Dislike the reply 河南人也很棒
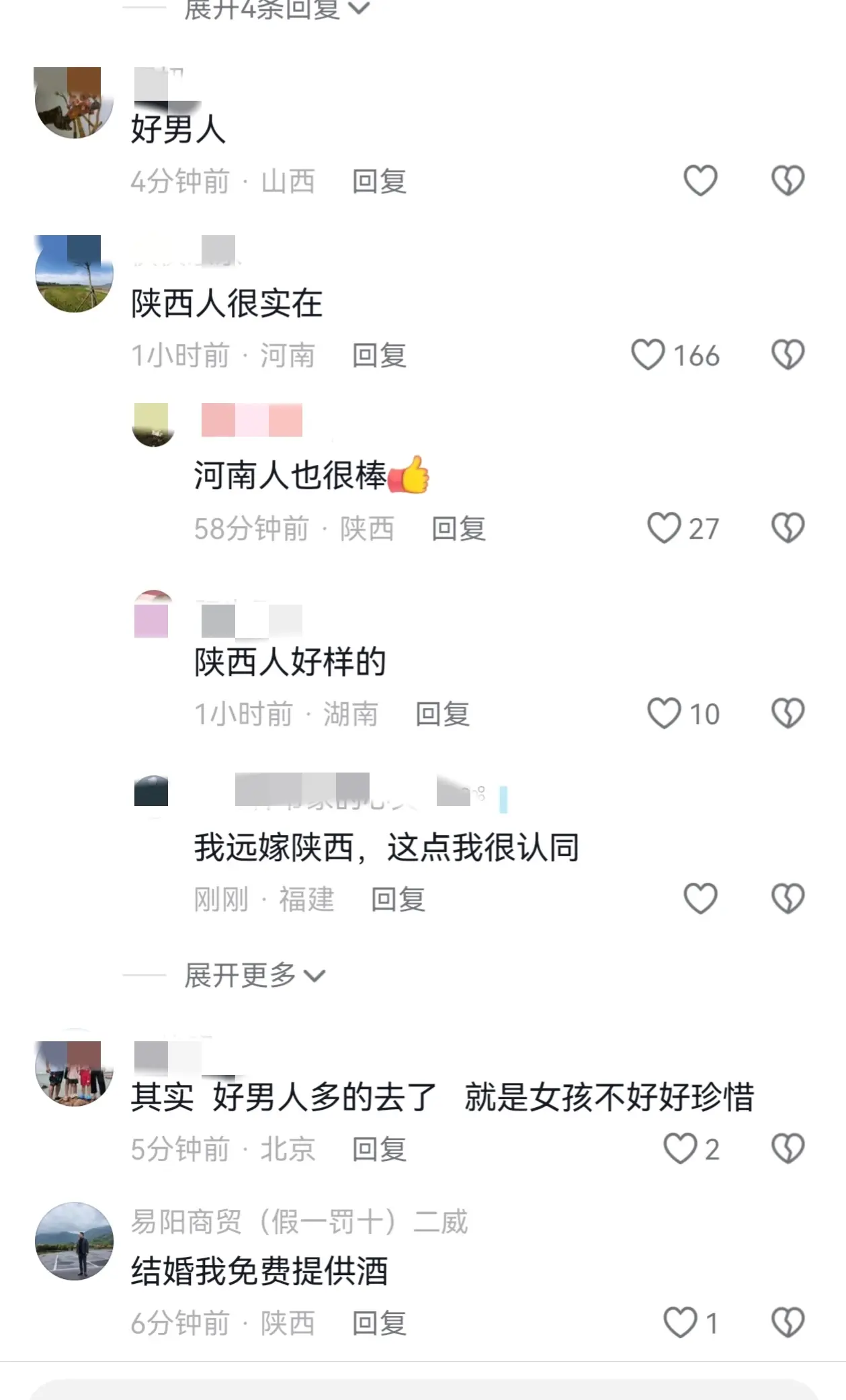 pos(788,528)
